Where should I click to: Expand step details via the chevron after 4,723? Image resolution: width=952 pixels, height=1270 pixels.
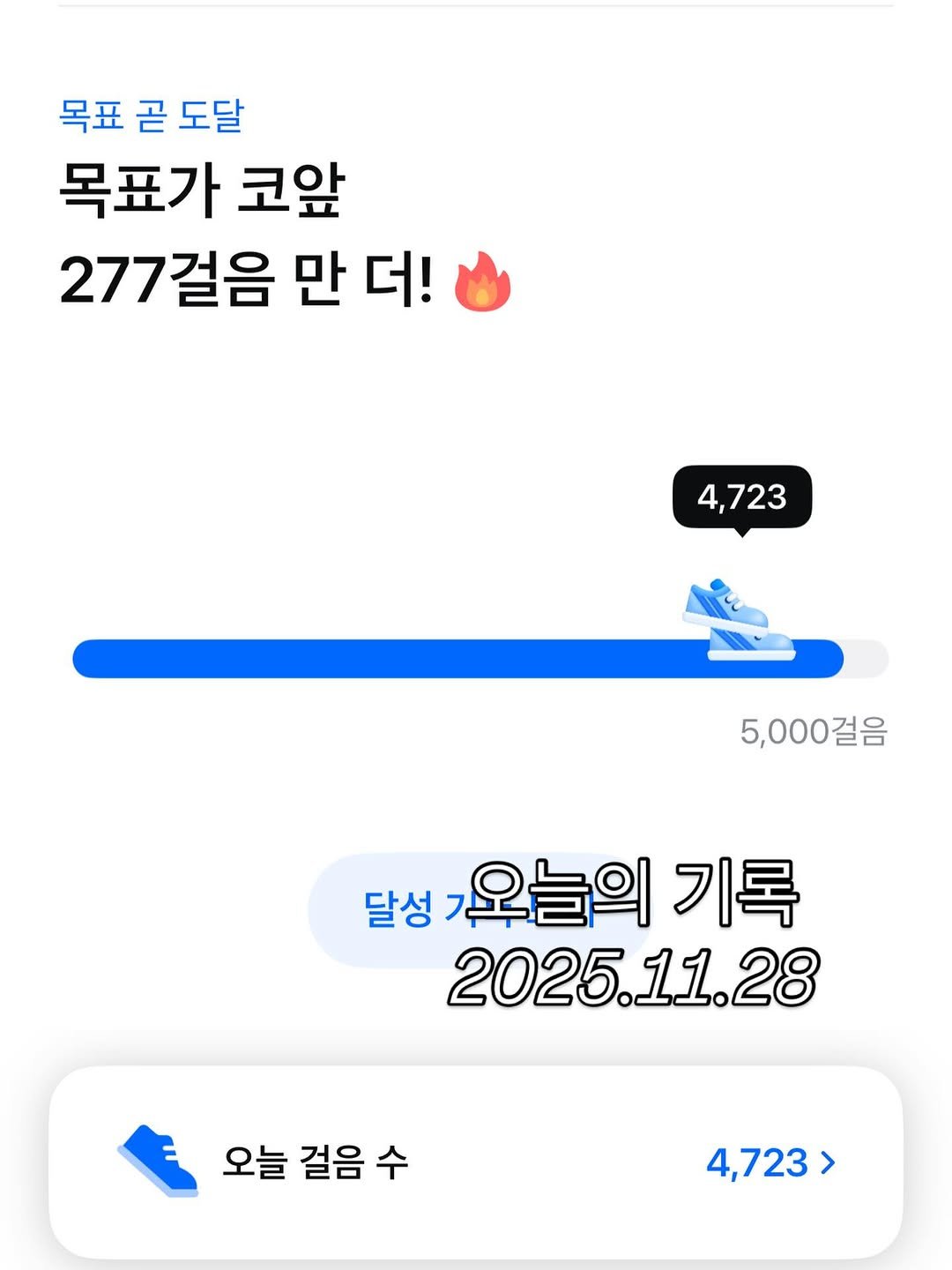(824, 1162)
